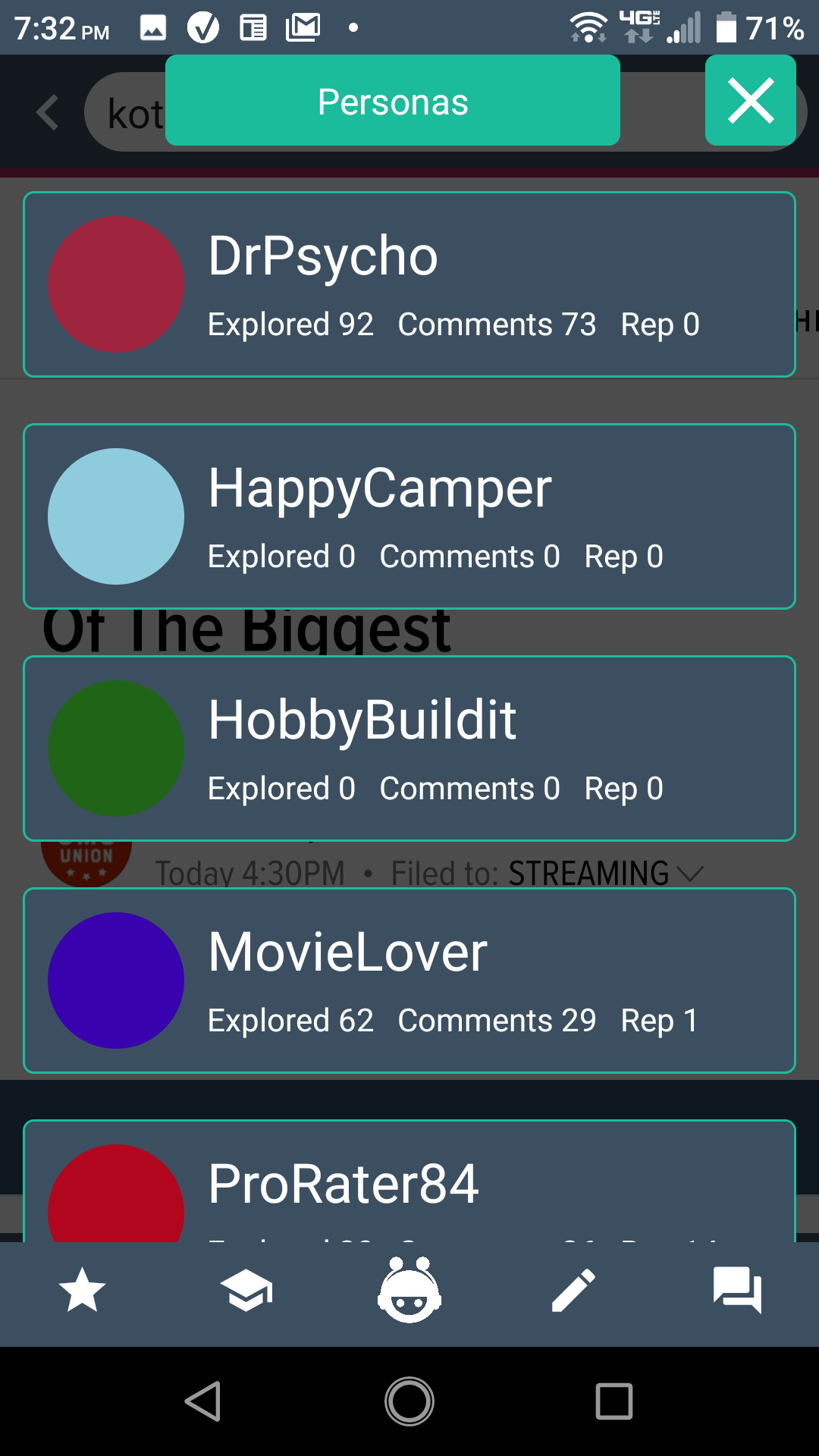Select the HappyCamper persona
Screen dimensions: 819x1456
409,516
